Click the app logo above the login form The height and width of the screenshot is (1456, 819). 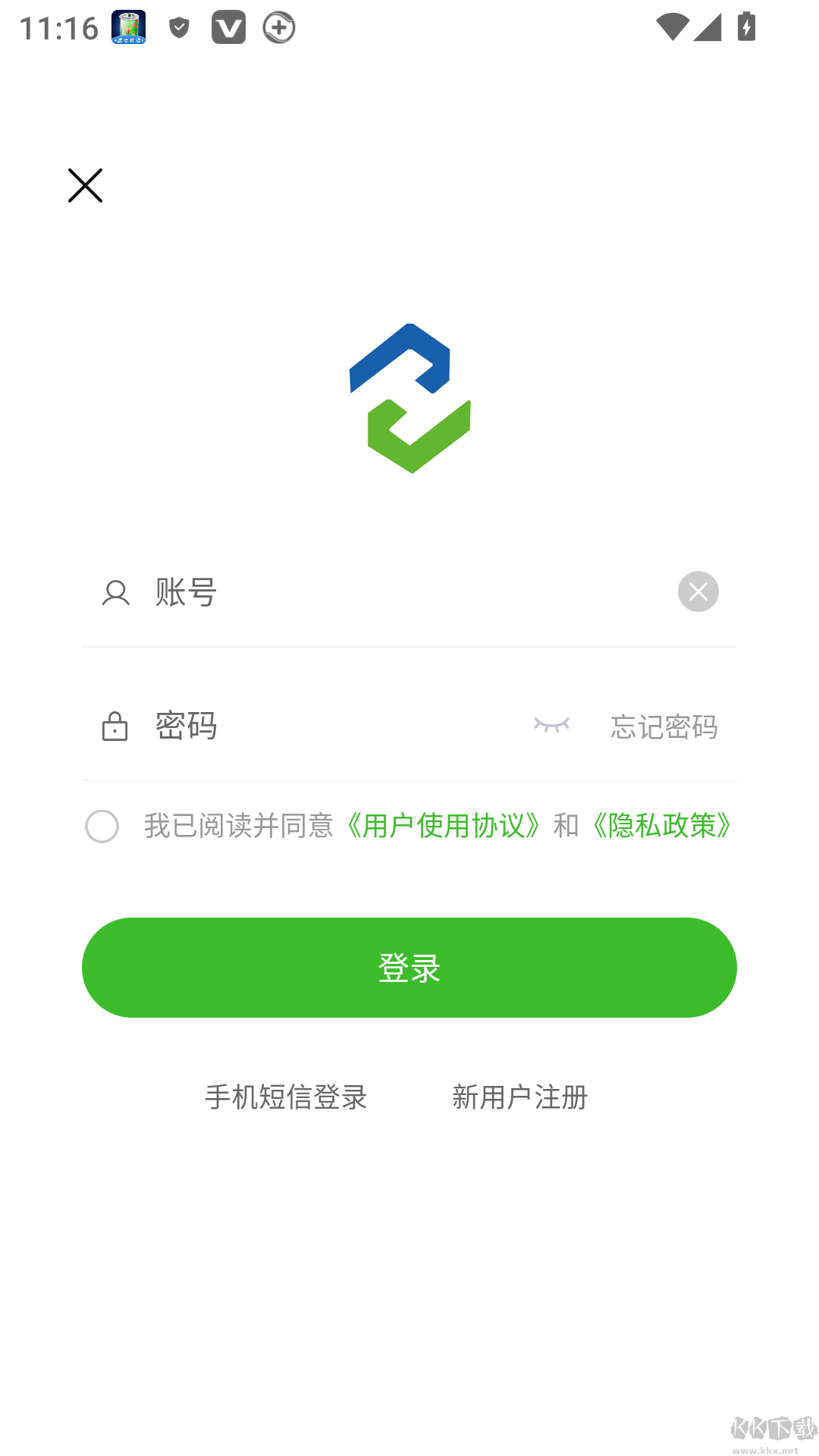click(x=409, y=398)
